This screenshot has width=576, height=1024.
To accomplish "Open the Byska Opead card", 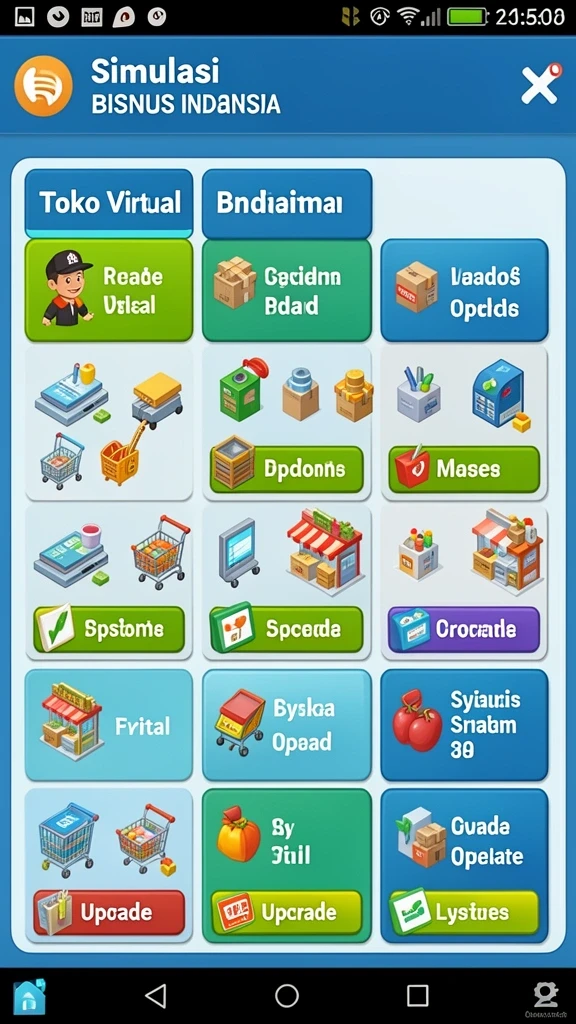I will (287, 725).
